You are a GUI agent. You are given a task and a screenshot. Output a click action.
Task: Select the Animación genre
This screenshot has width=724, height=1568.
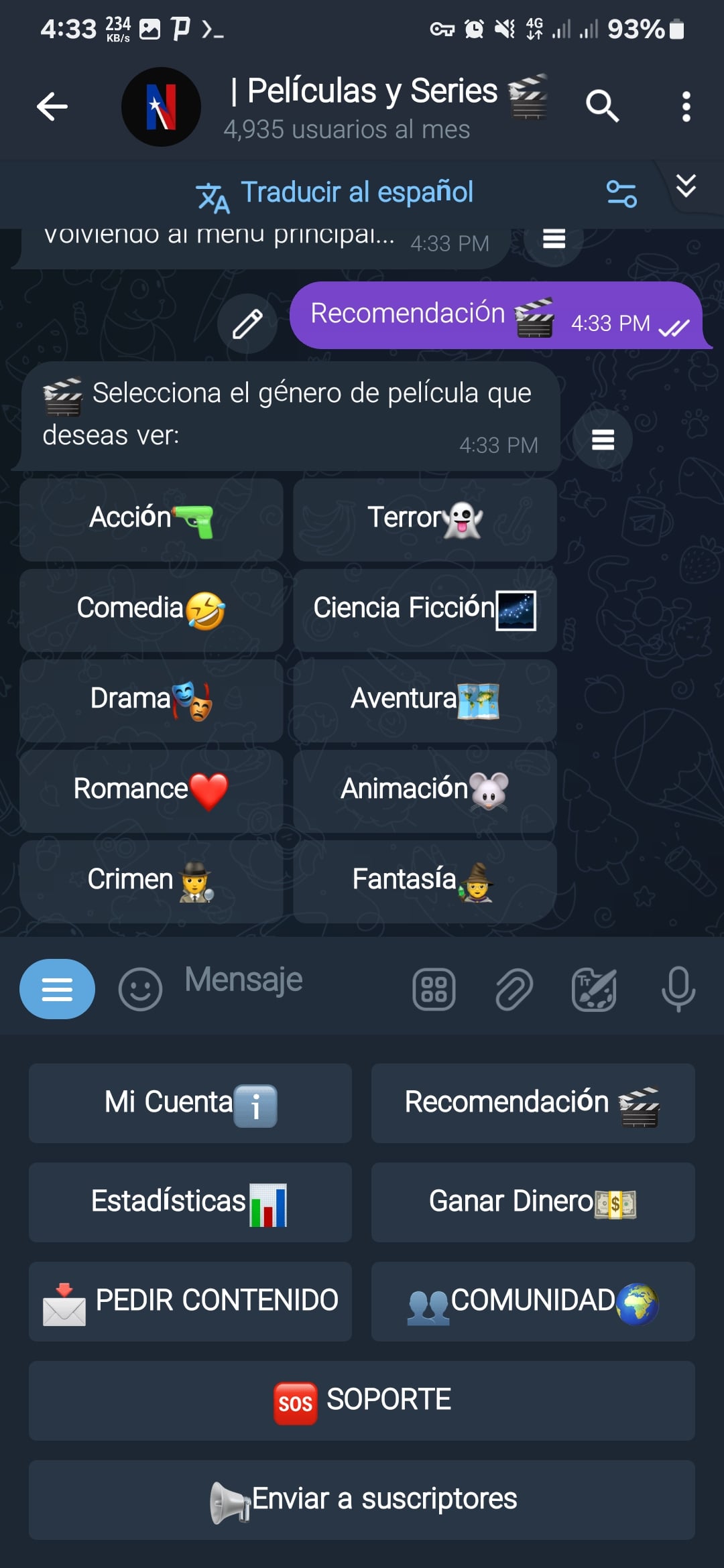pos(424,791)
